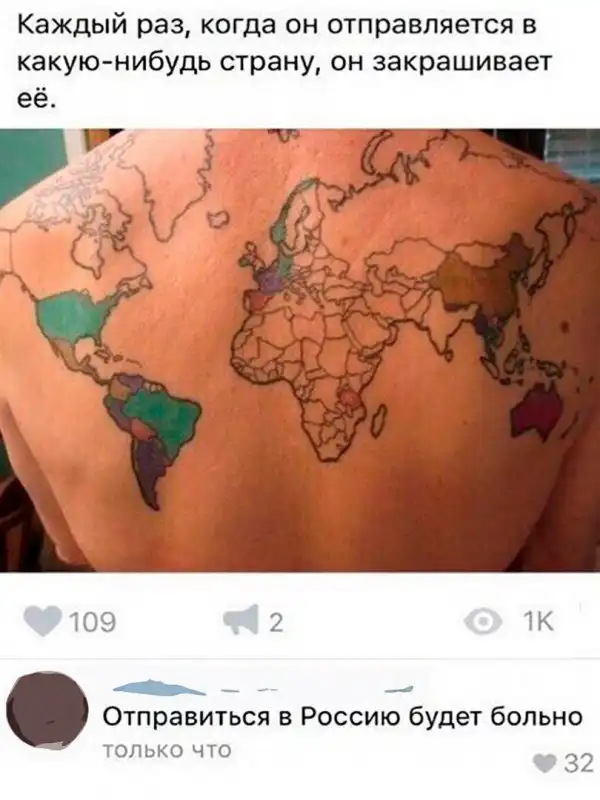The image size is (600, 800).
Task: Like the comment about Россию
Action: (x=547, y=767)
